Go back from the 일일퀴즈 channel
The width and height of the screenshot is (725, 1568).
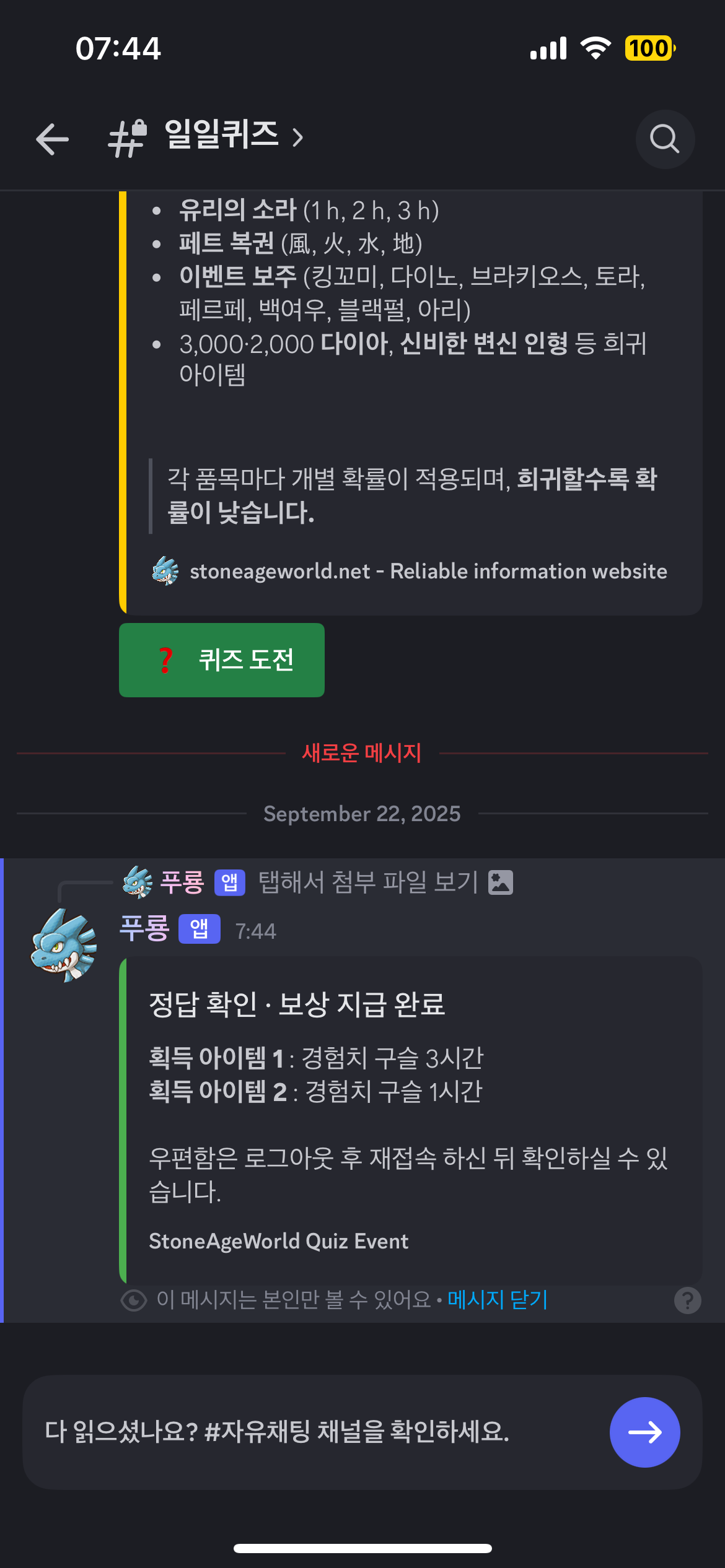click(x=52, y=139)
